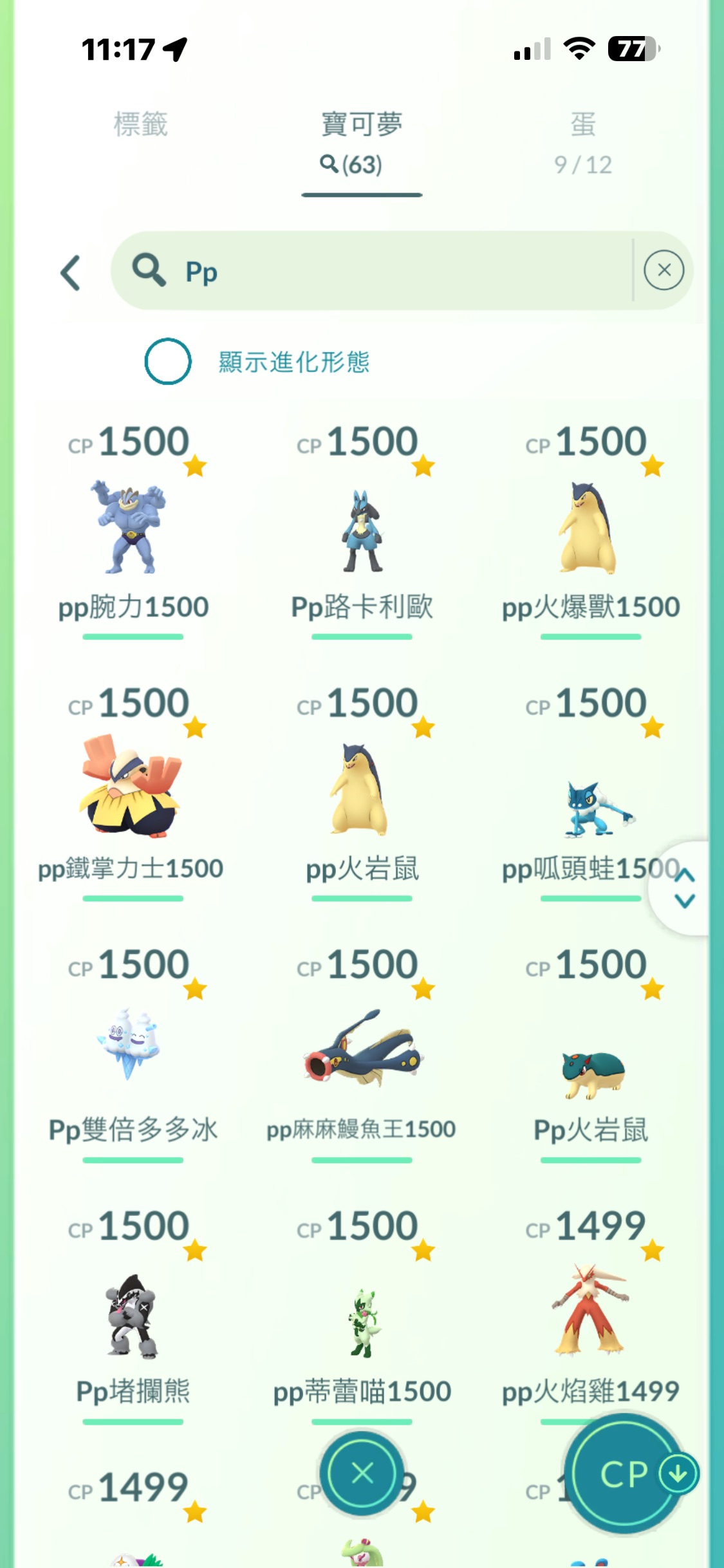Enable the 顯示進化形態 option
724x1568 pixels.
pyautogui.click(x=168, y=361)
